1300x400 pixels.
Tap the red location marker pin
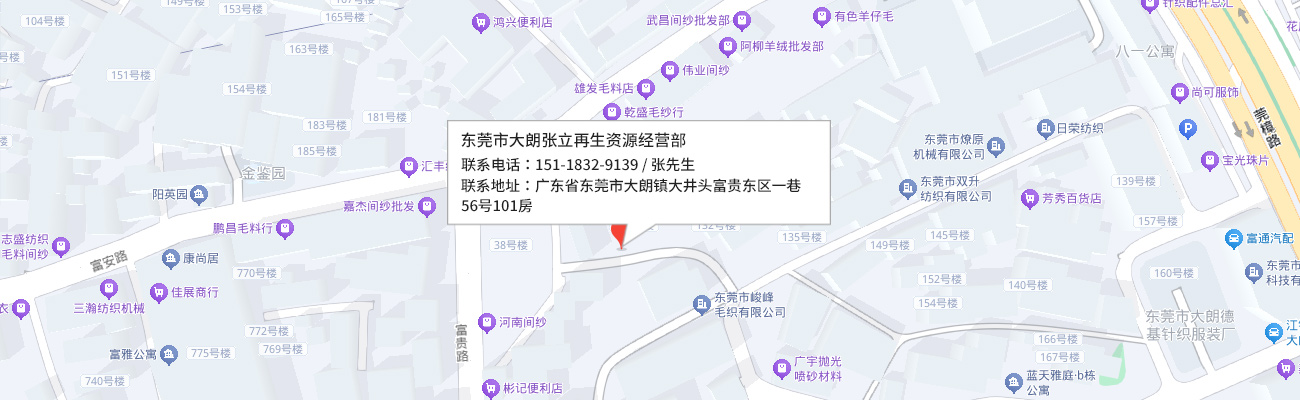[x=620, y=236]
